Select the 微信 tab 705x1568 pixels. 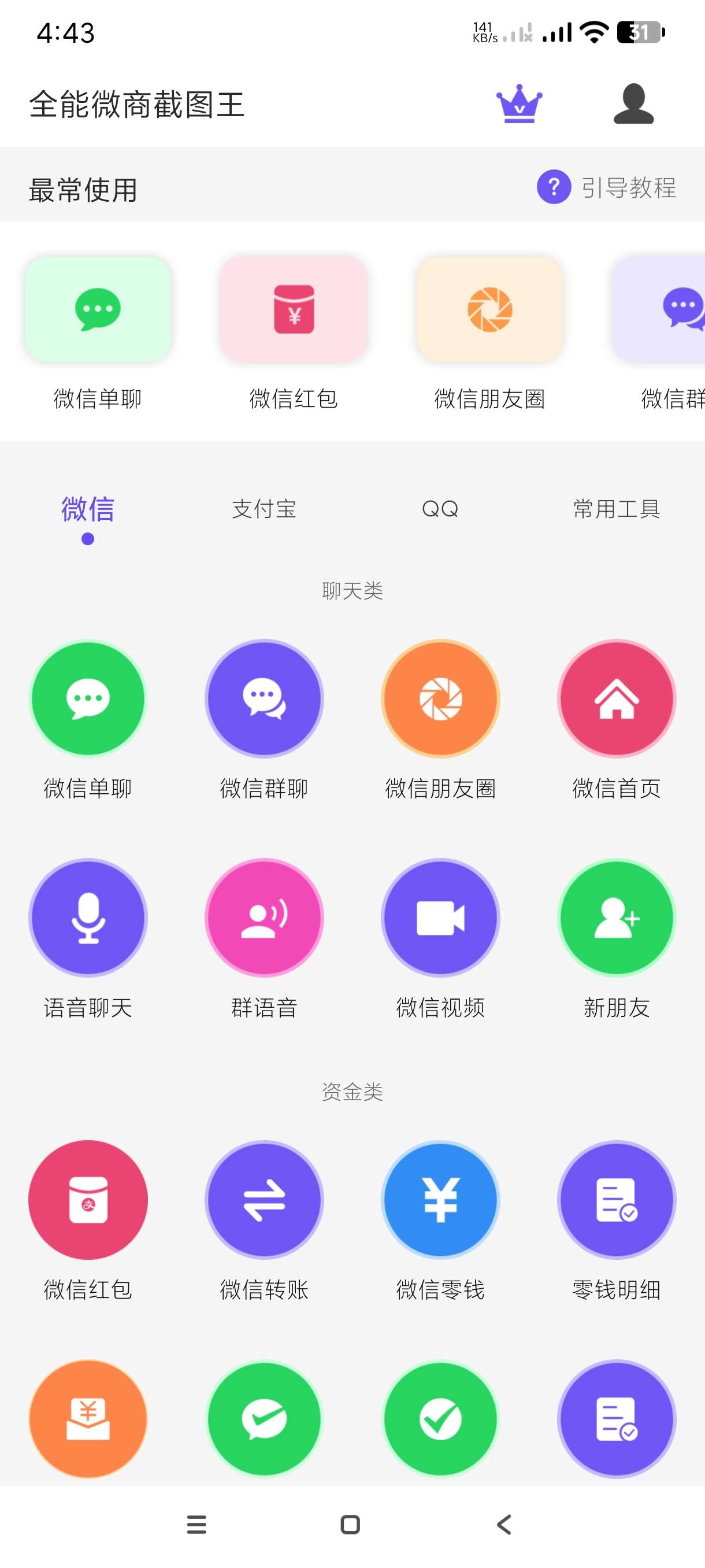click(x=88, y=509)
